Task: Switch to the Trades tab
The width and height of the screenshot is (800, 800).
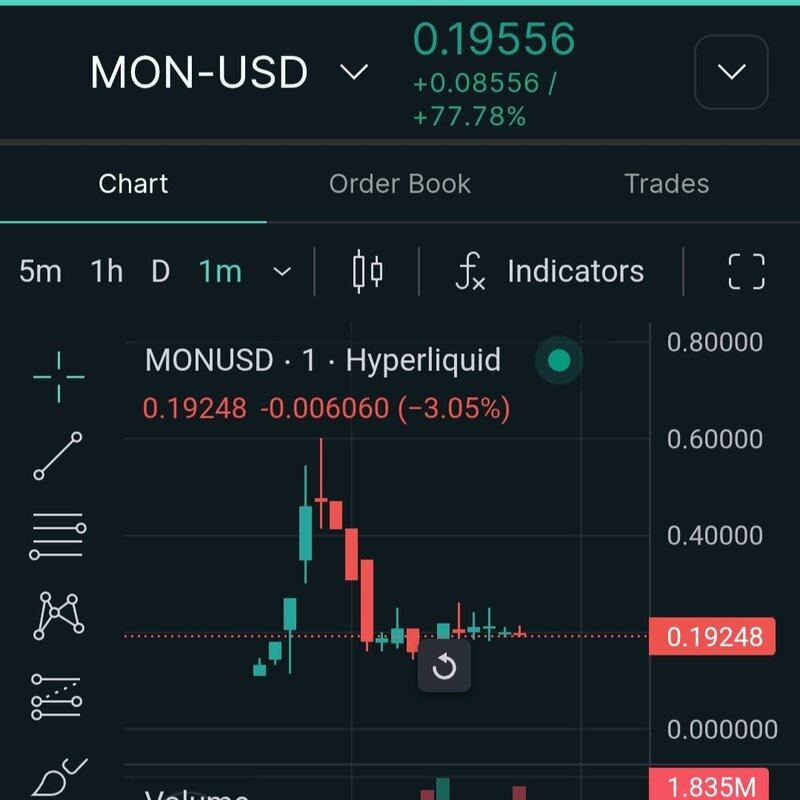Action: [x=666, y=184]
